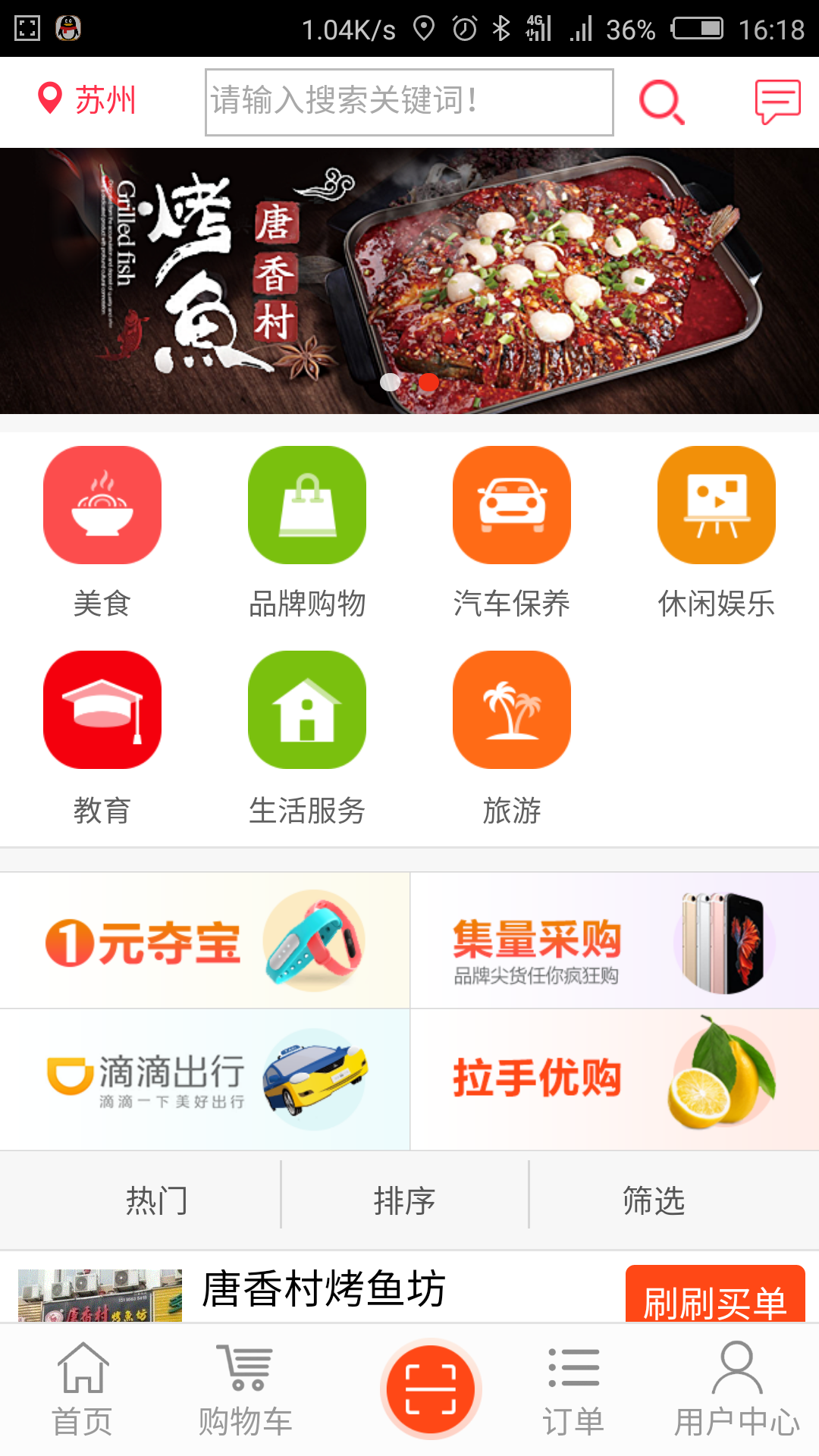
Task: Open the messages chat icon
Action: (x=777, y=102)
